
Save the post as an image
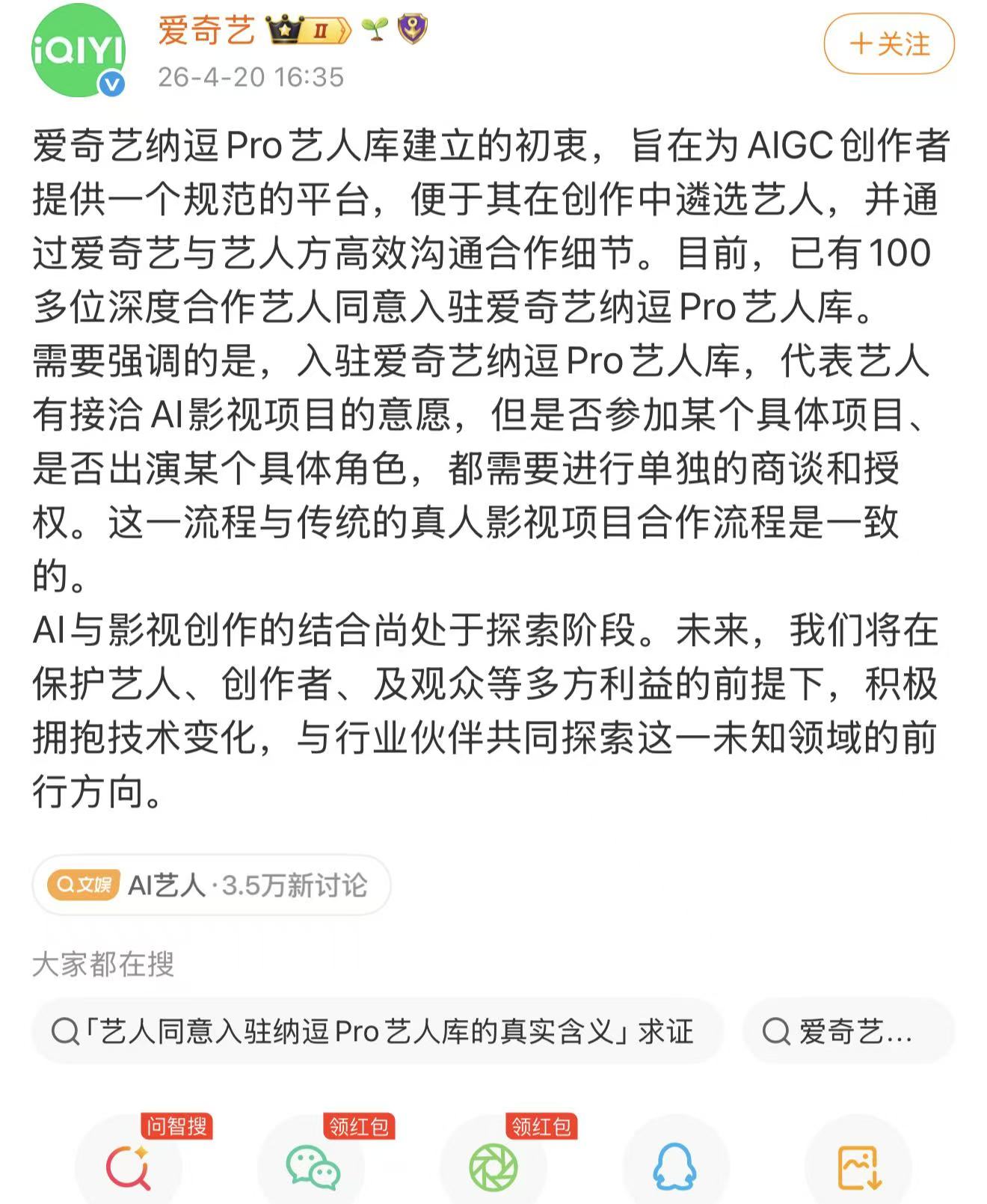pyautogui.click(x=858, y=1167)
